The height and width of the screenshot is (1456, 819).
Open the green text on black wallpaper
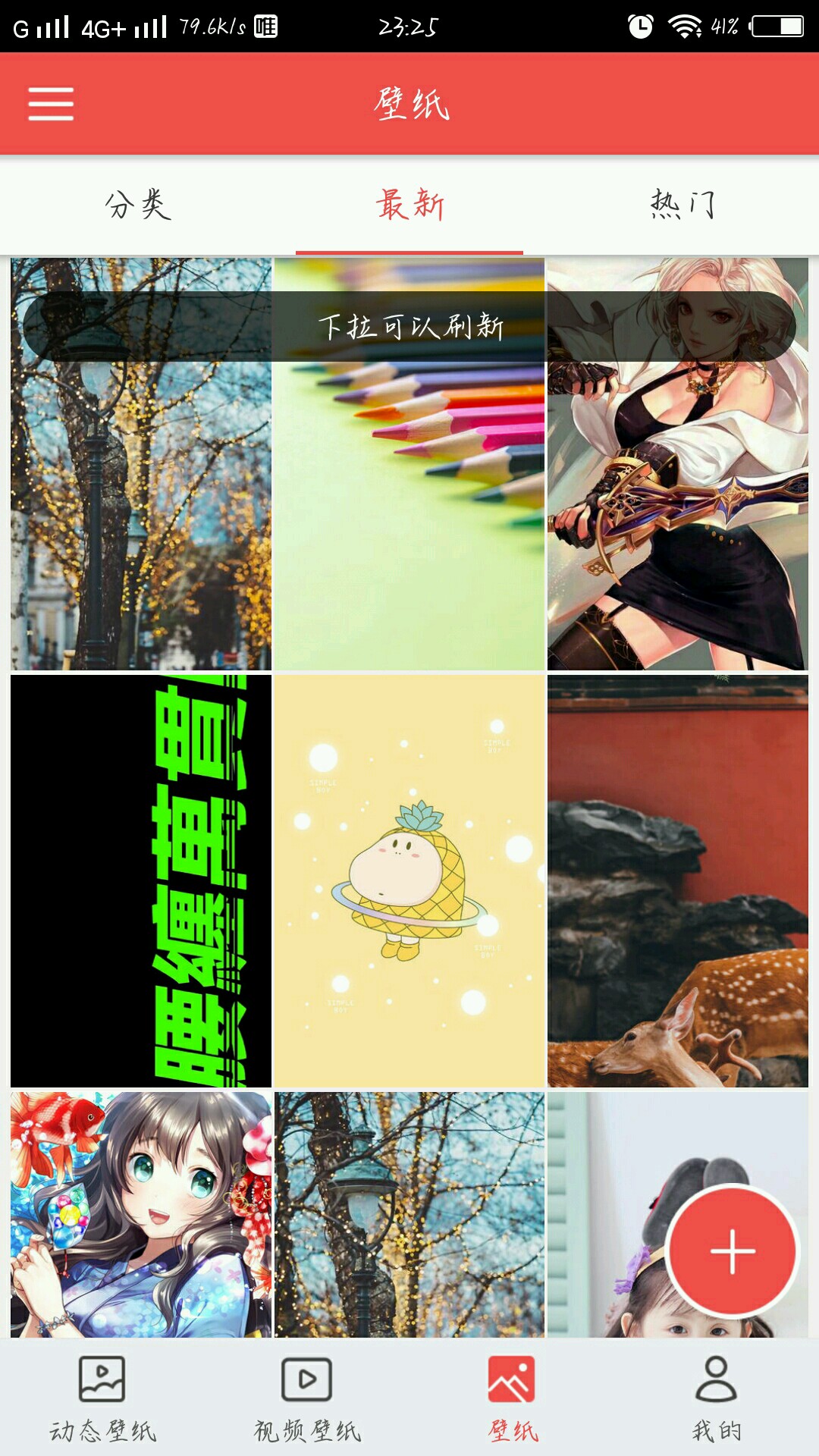(141, 880)
